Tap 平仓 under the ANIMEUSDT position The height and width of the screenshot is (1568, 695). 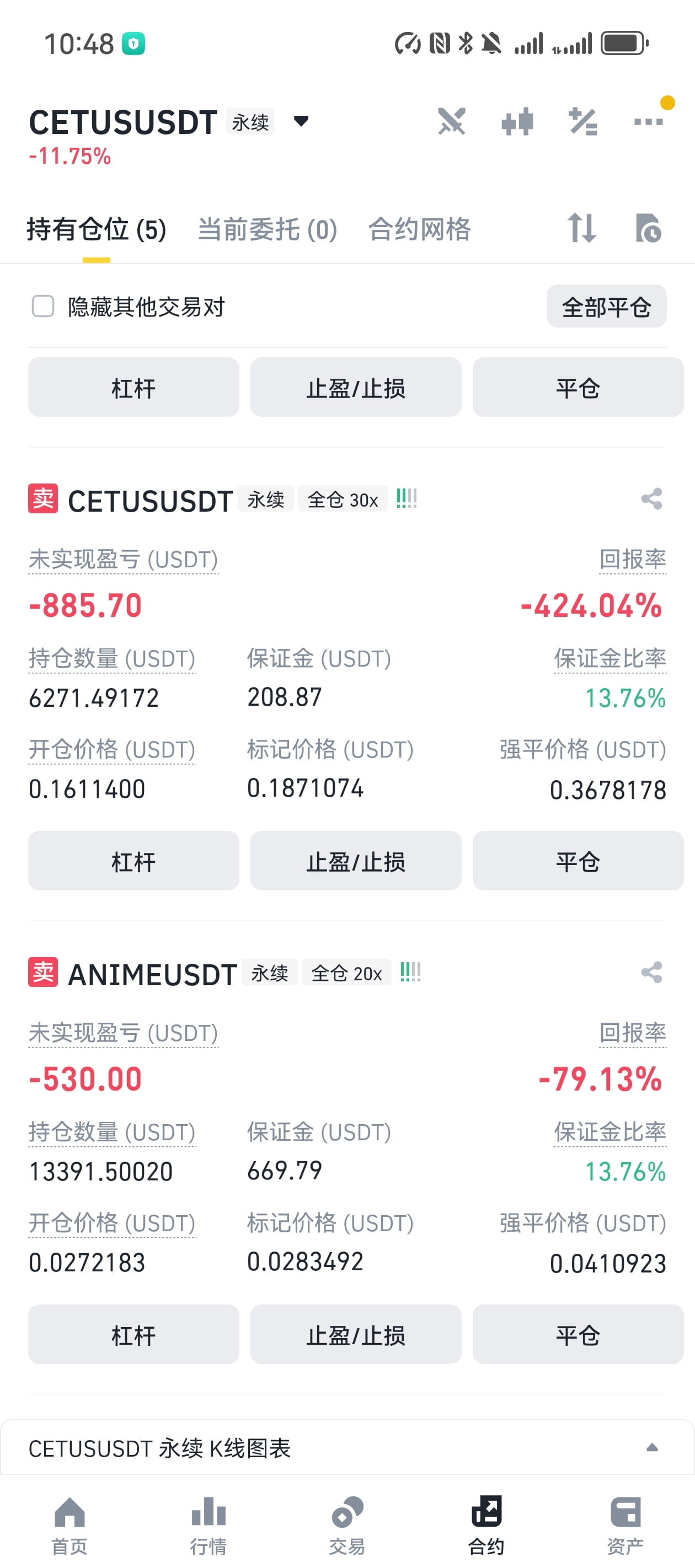click(x=578, y=1334)
